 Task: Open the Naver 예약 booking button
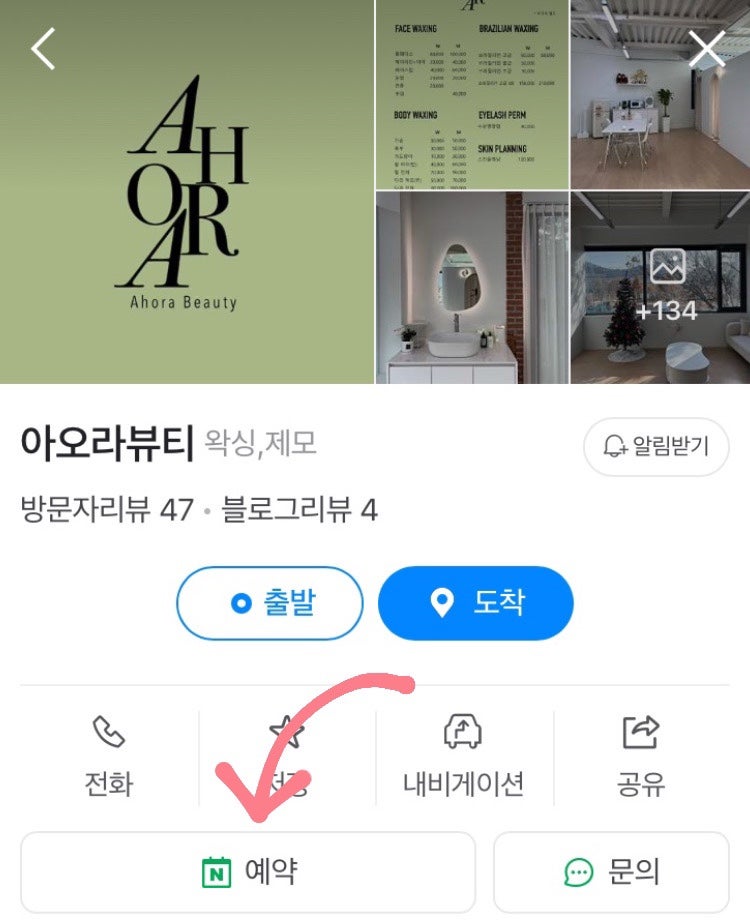[x=248, y=871]
